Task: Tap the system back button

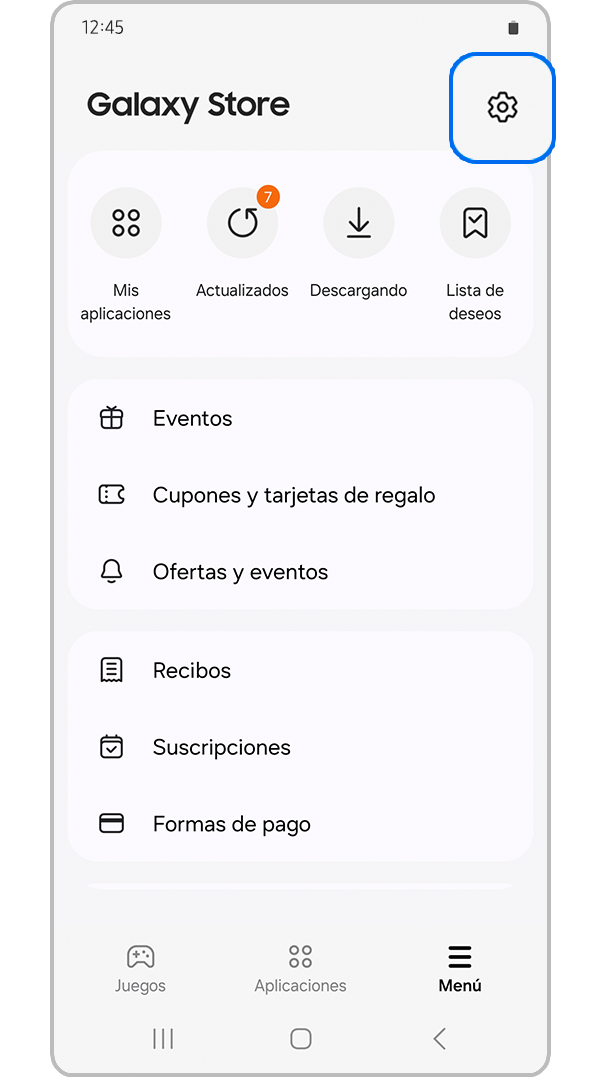Action: click(439, 1038)
